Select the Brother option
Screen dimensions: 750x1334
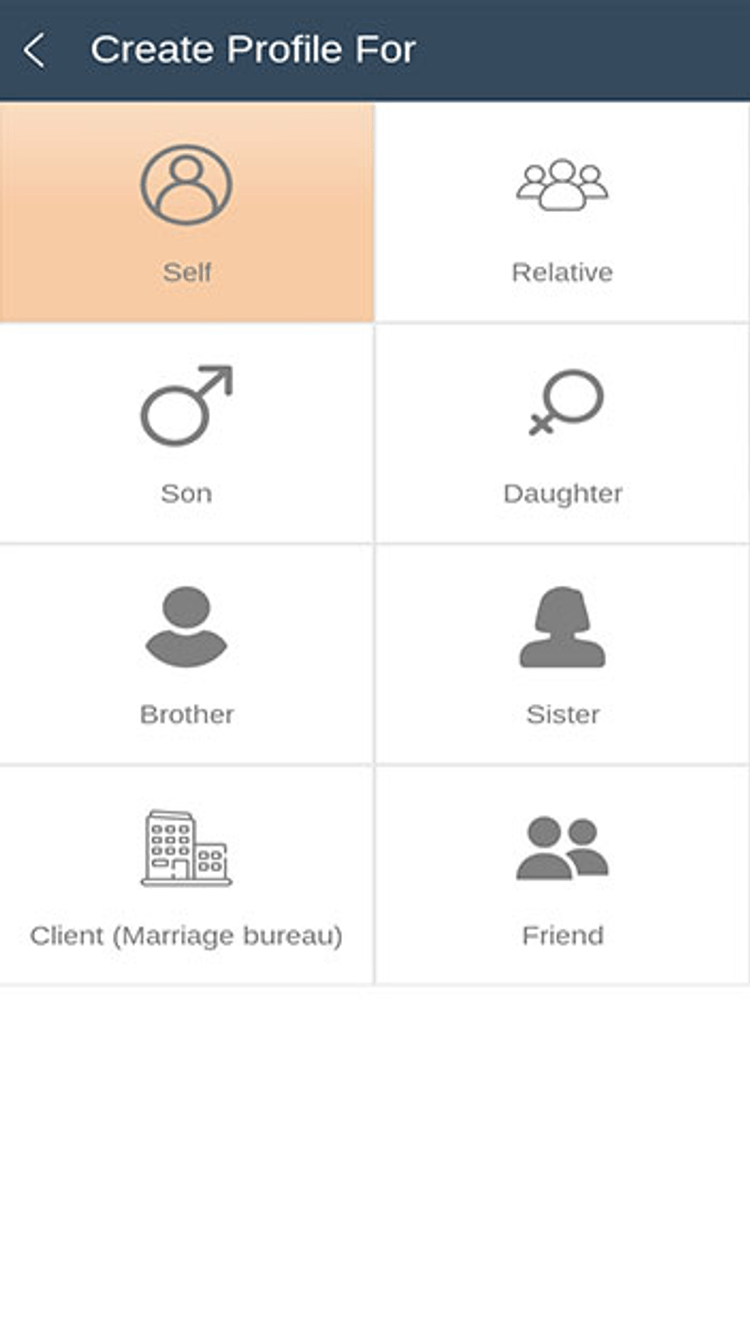pyautogui.click(x=187, y=655)
